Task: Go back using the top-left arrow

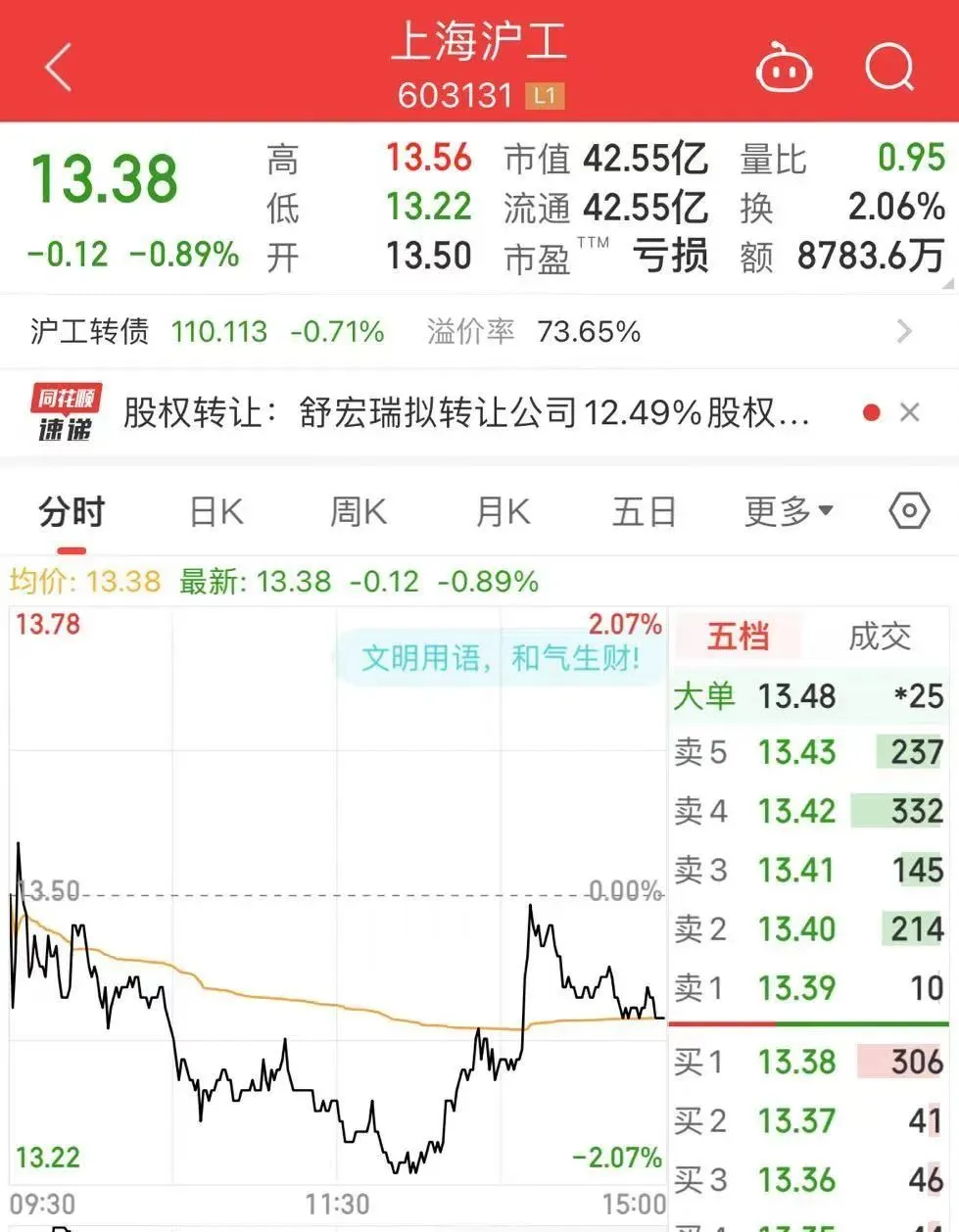Action: click(x=59, y=68)
